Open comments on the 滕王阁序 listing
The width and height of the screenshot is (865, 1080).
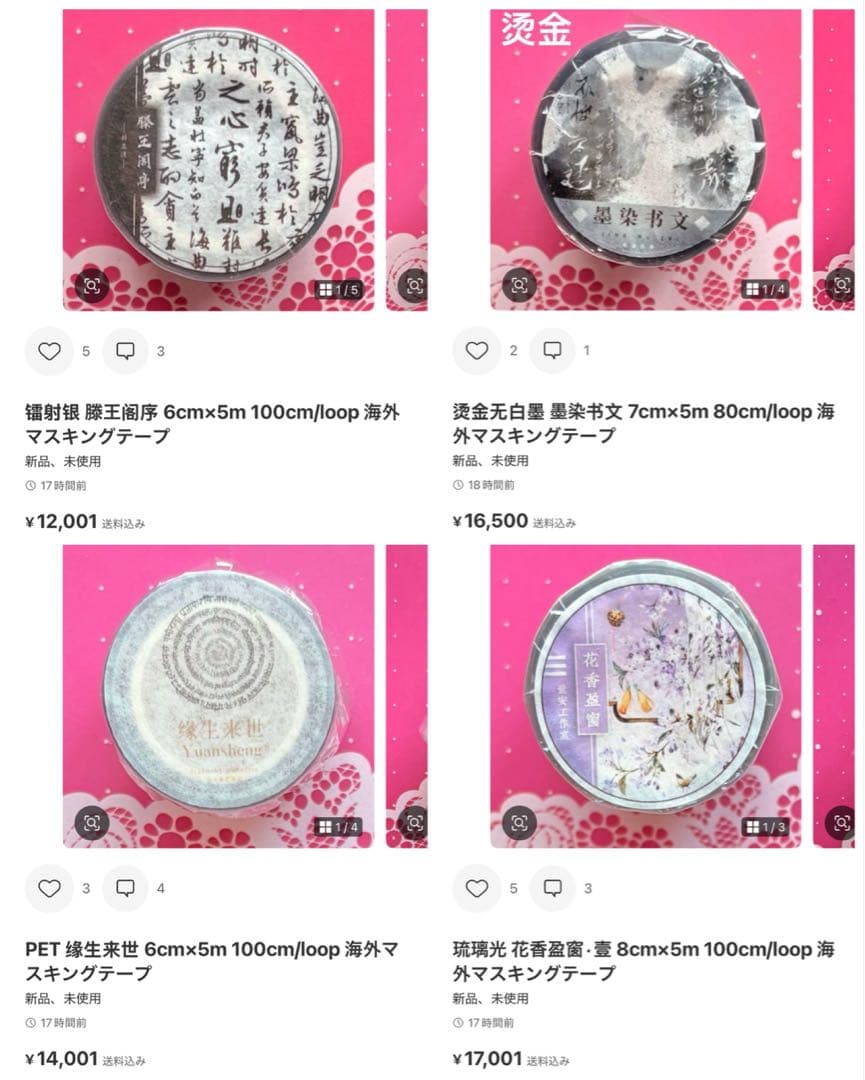tap(126, 351)
